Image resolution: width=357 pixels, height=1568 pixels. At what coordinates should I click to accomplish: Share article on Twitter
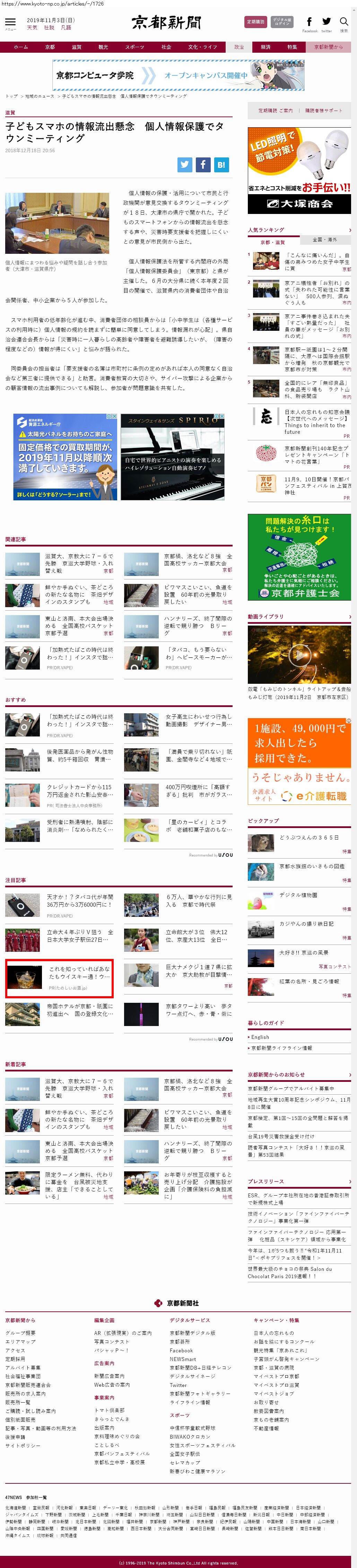pos(185,164)
